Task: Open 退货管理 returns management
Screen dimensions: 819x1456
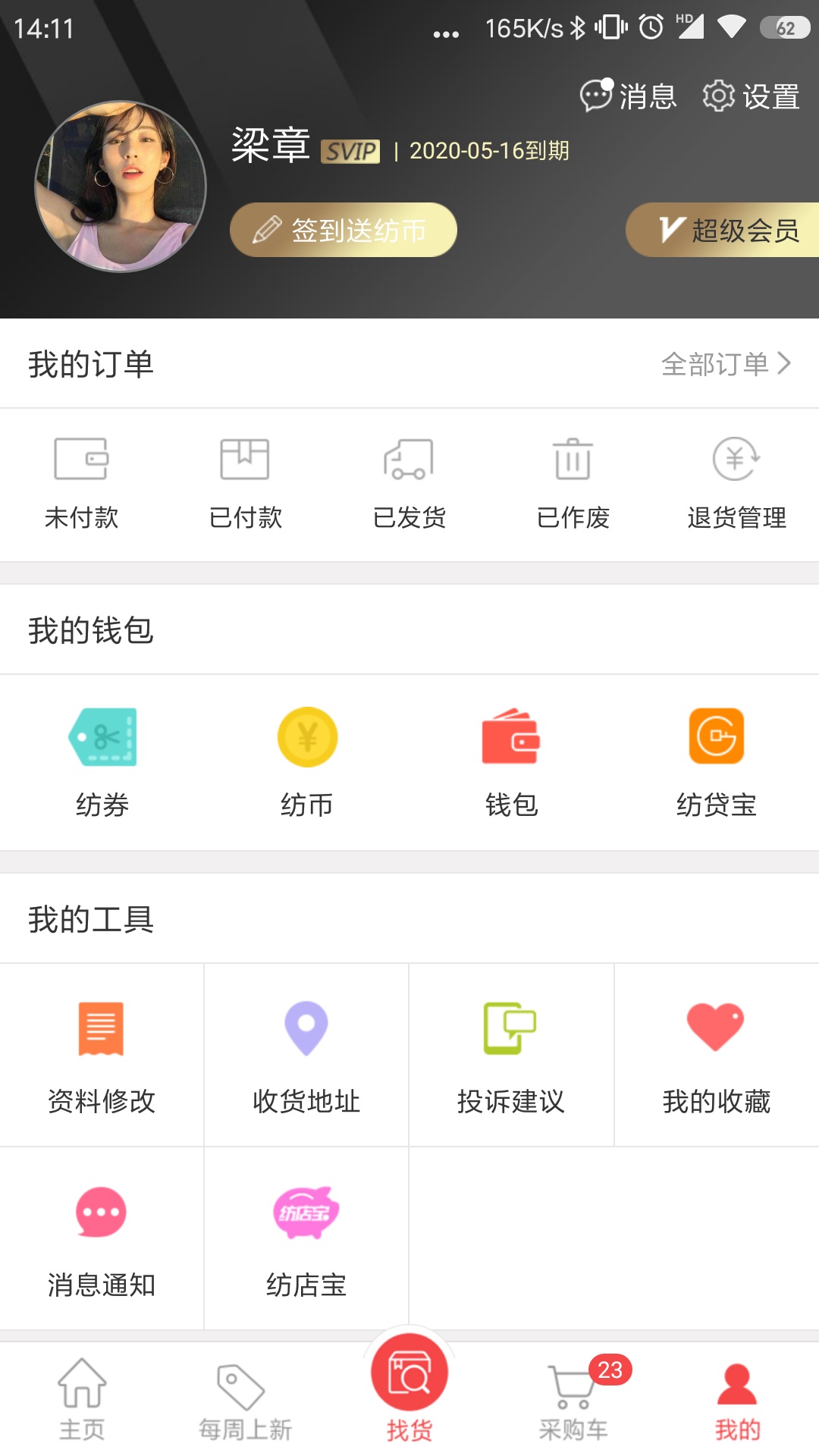Action: click(736, 478)
